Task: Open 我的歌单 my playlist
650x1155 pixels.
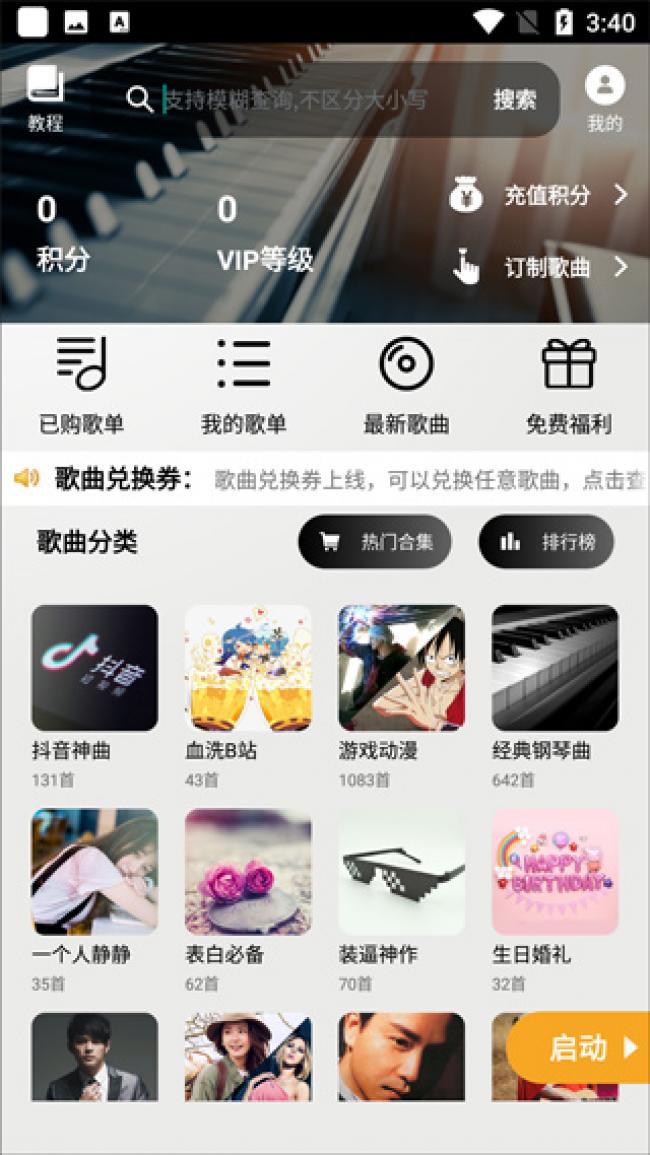Action: (x=243, y=385)
